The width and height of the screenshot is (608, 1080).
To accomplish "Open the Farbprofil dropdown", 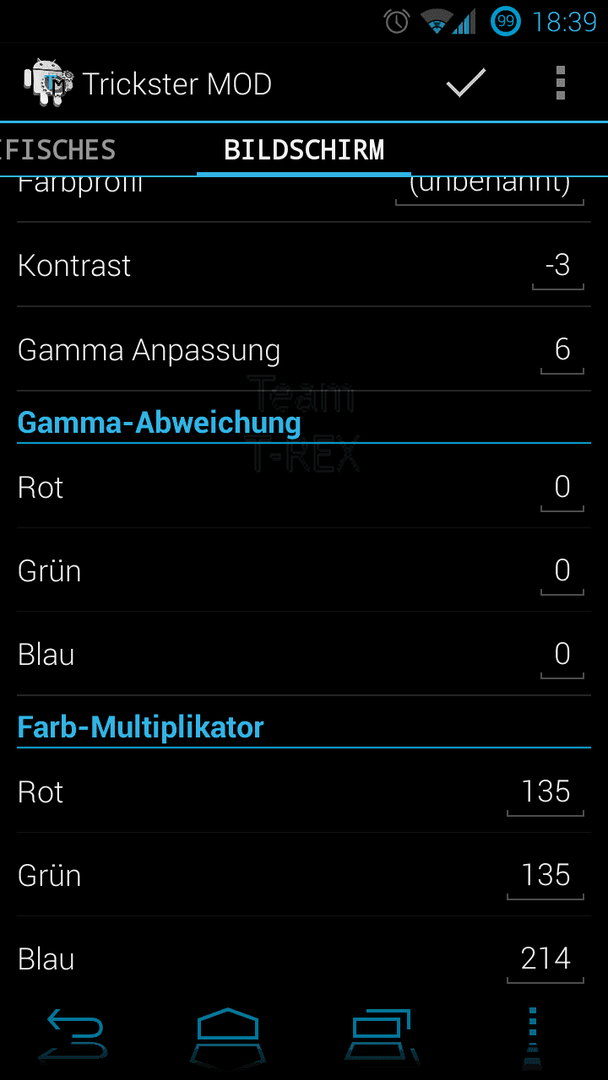I will (490, 187).
